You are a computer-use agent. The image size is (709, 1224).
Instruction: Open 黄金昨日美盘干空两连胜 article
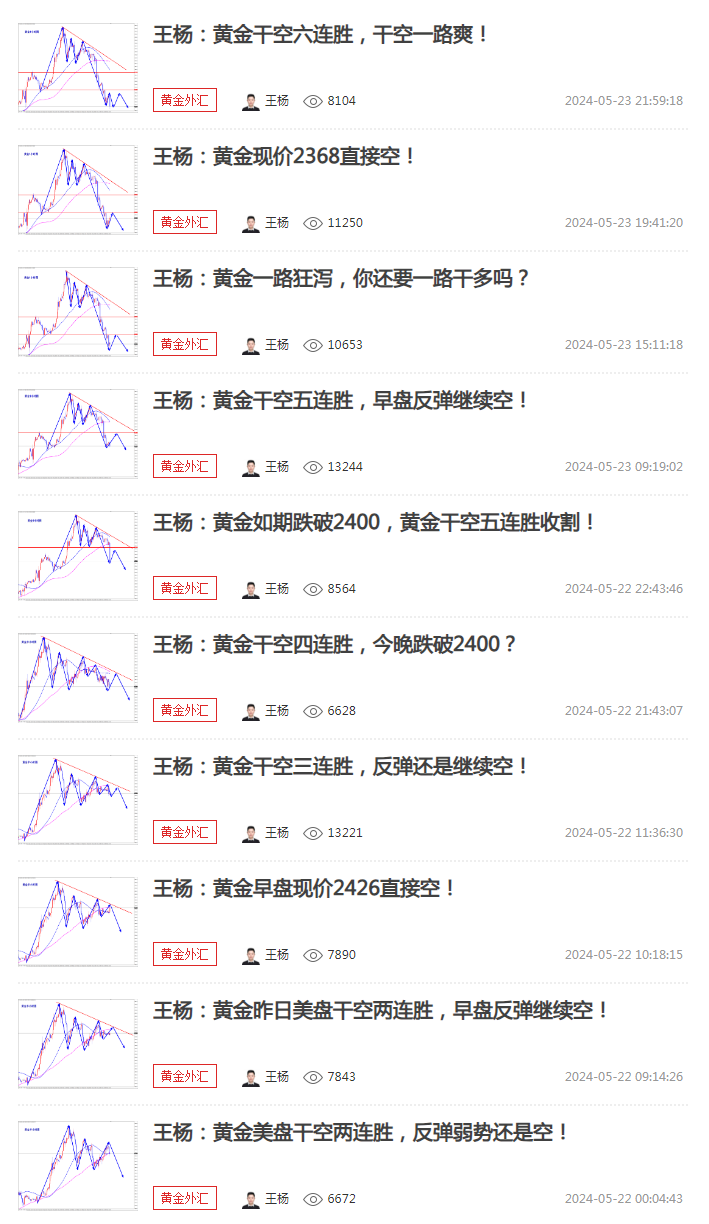(x=381, y=1011)
